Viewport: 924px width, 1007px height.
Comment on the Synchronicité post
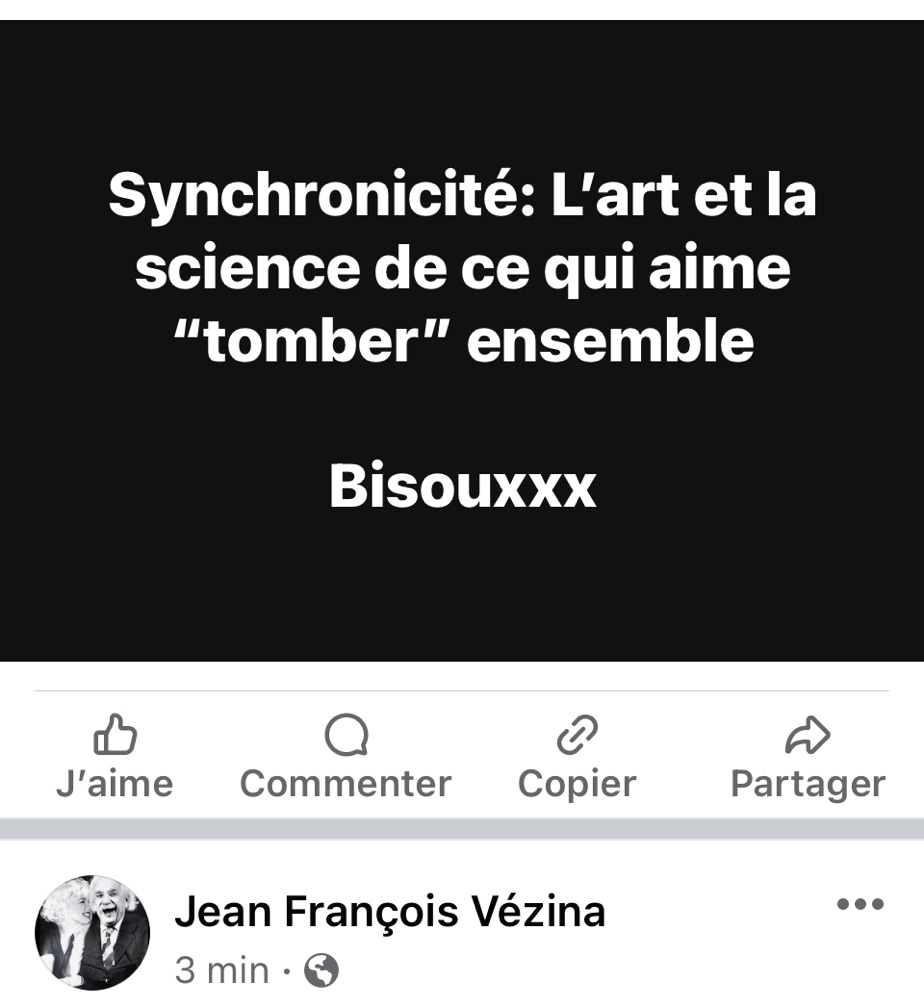pyautogui.click(x=346, y=758)
